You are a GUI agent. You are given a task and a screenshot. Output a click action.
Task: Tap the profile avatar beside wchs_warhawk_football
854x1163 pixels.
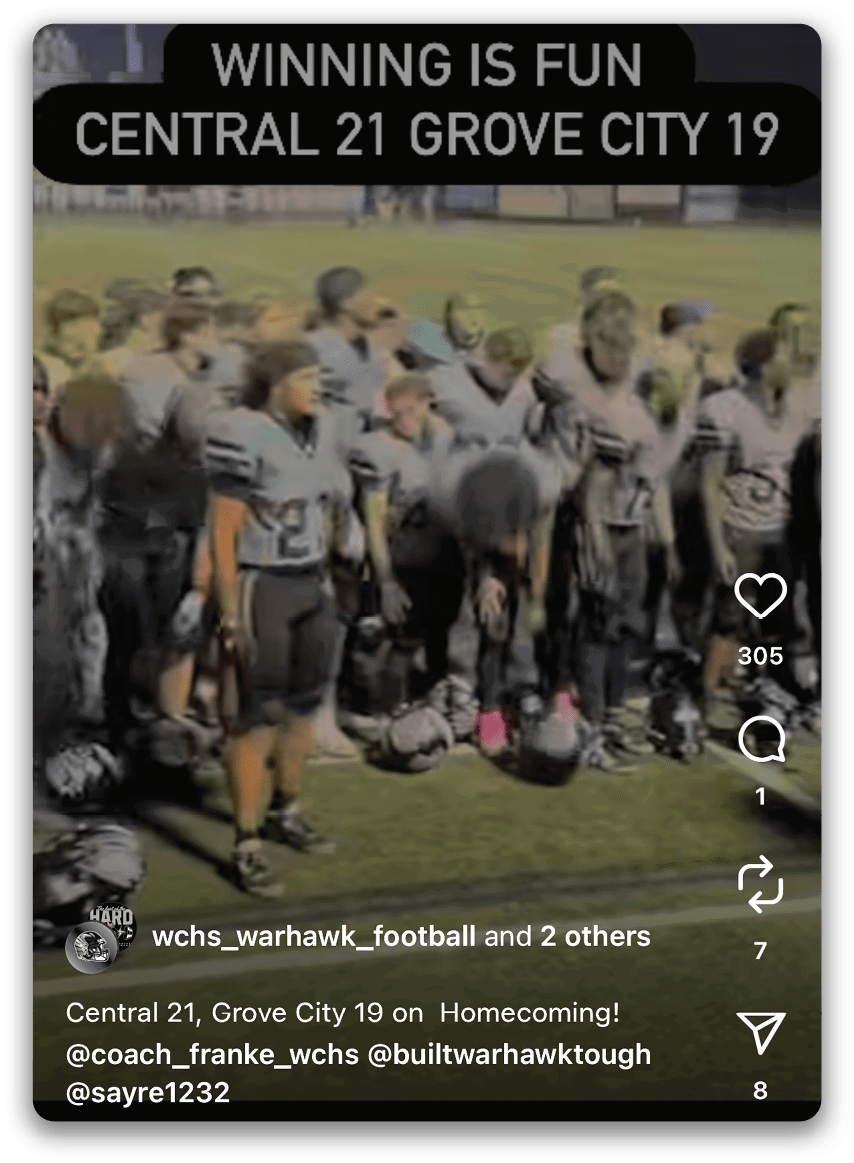coord(91,946)
